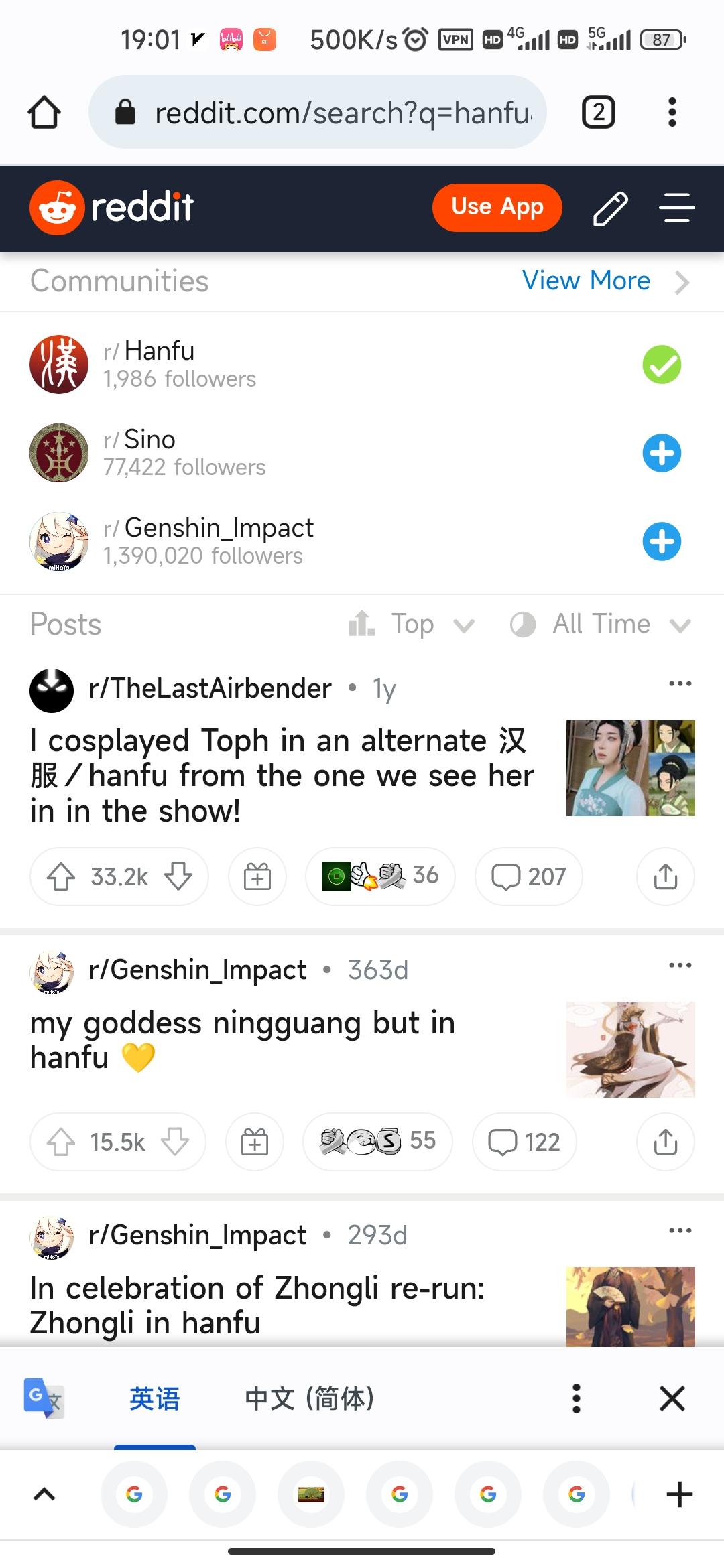Open the Reddit hamburger menu
The width and height of the screenshot is (724, 1568).
676,208
